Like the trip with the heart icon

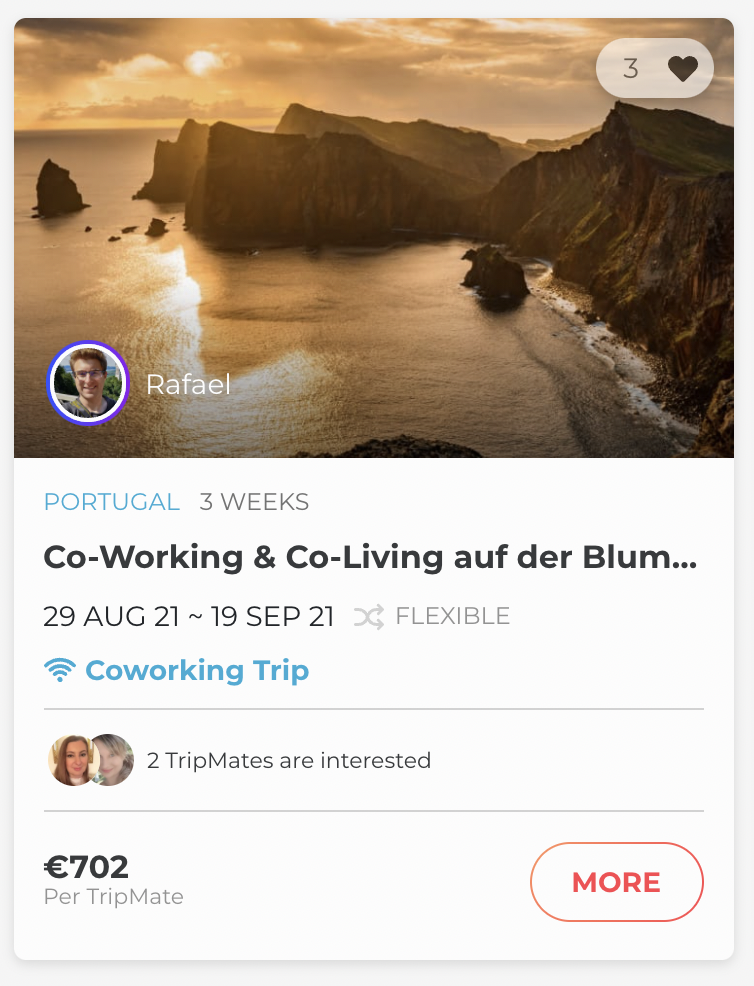(x=682, y=69)
